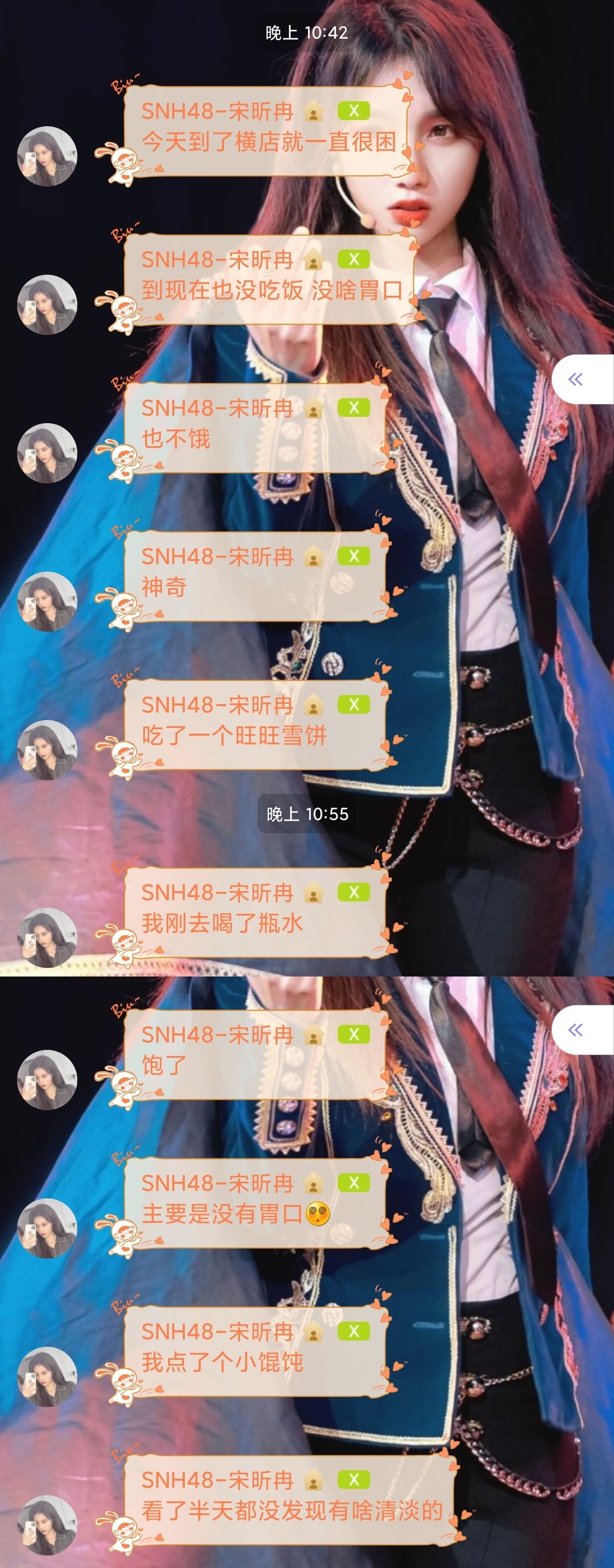This screenshot has width=614, height=1568.
Task: Tap avatar beside 我点了个小馄饨 message
Action: click(x=47, y=1377)
